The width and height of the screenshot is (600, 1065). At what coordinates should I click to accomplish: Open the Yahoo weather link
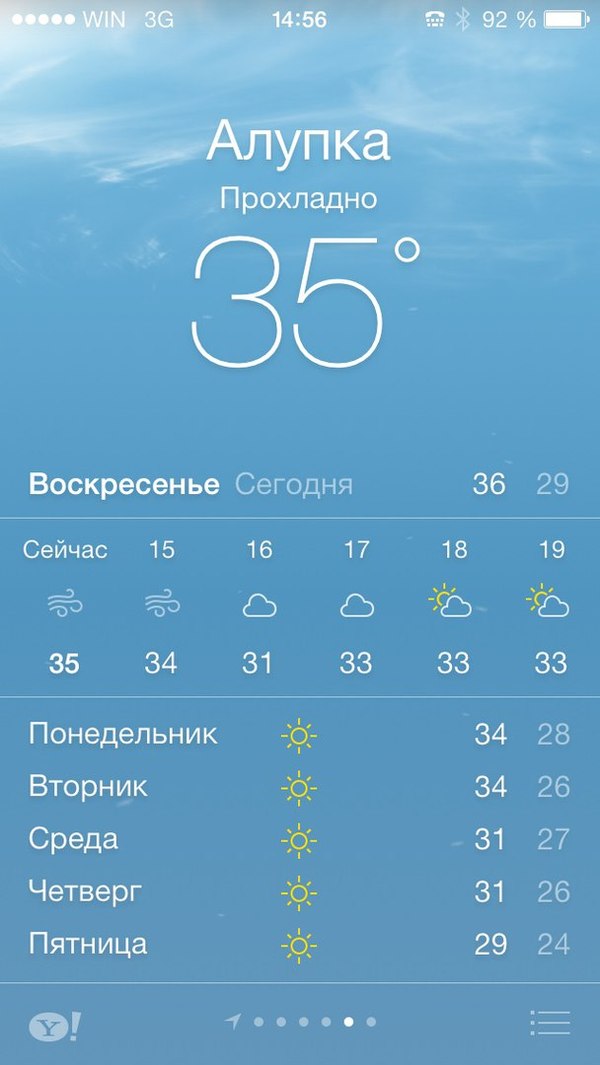(x=55, y=1026)
